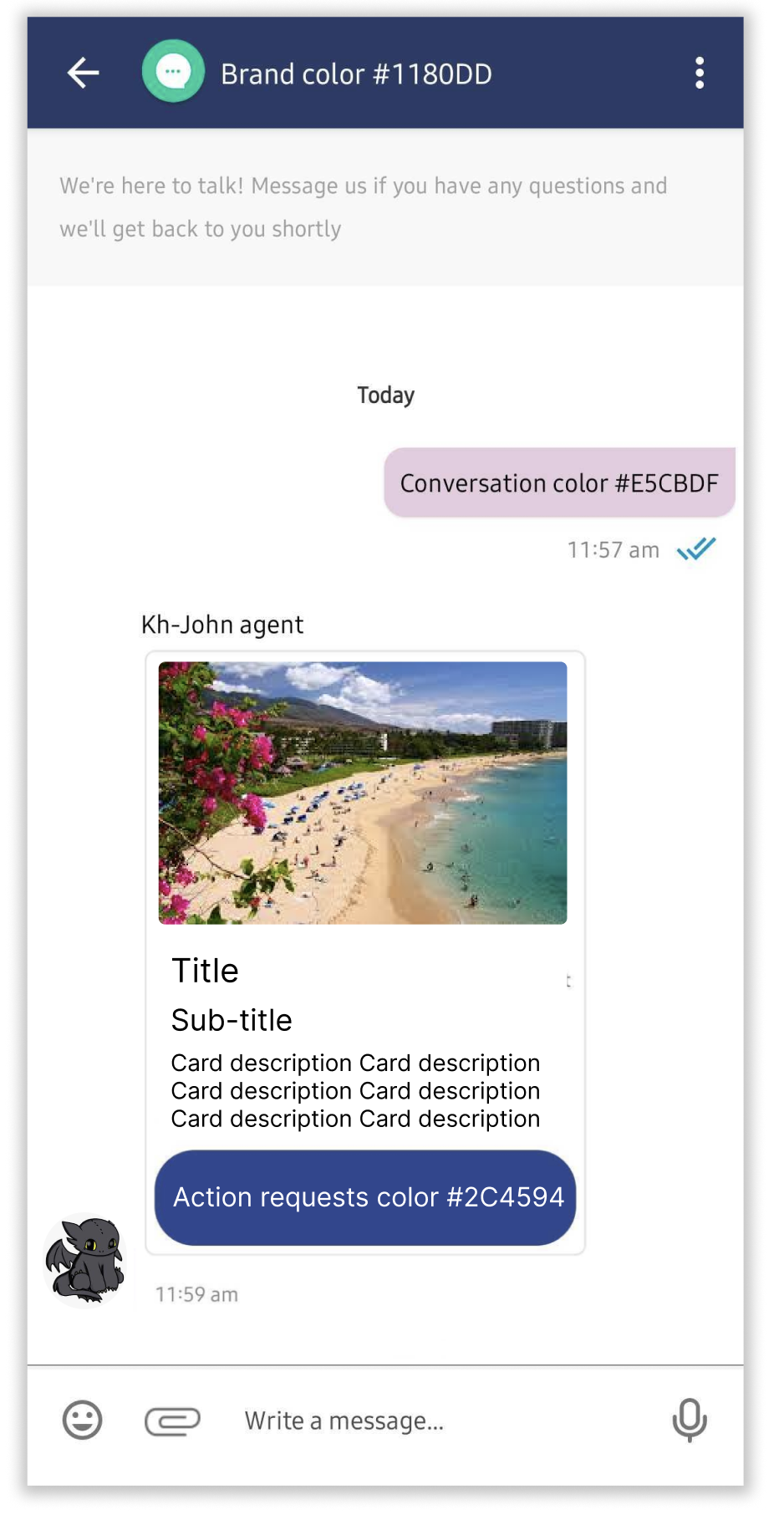
Task: Open the three-dot overflow menu
Action: 700,74
